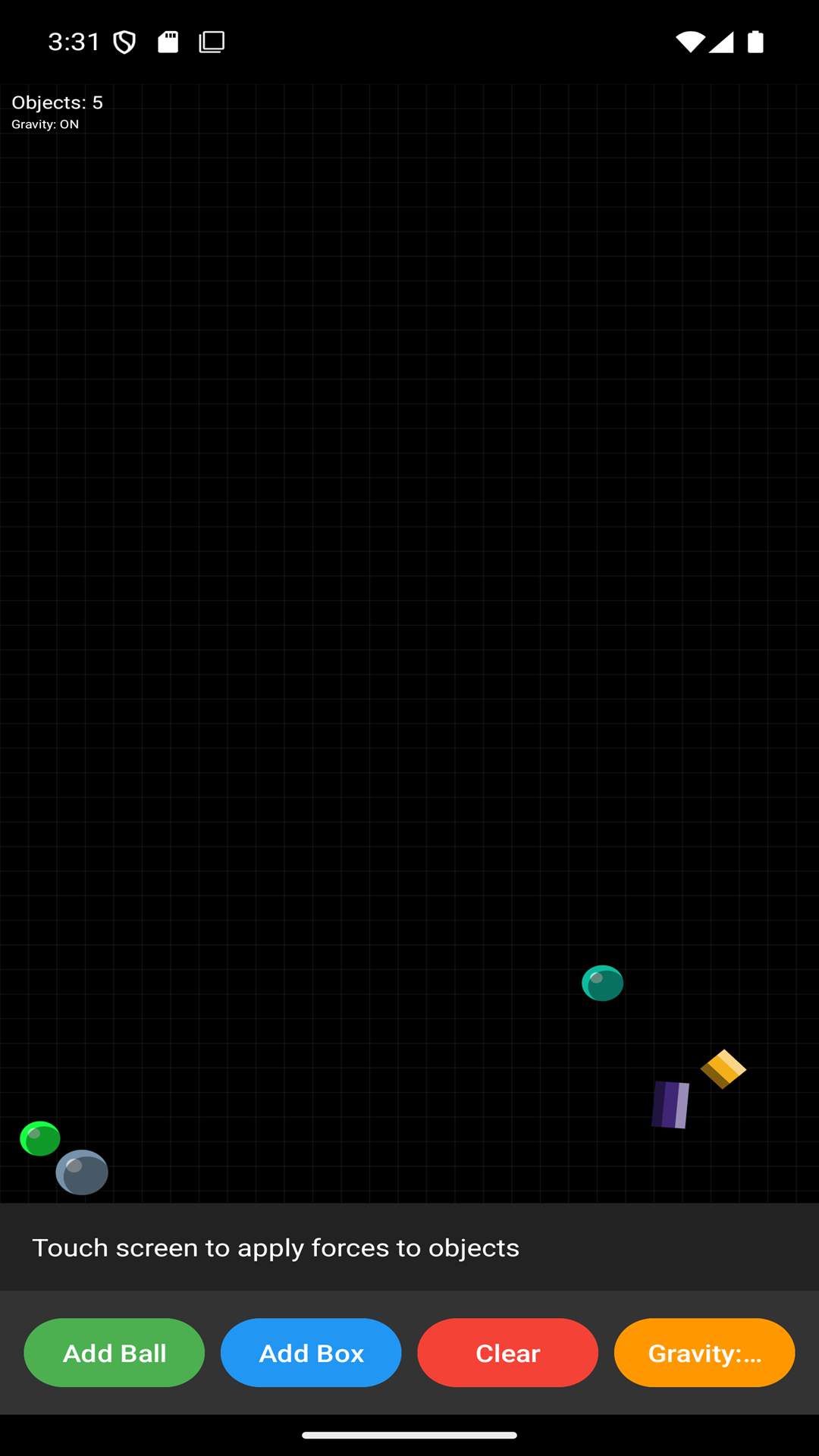Touch the teal ball to apply force
Viewport: 819px width, 1456px height.
[602, 984]
